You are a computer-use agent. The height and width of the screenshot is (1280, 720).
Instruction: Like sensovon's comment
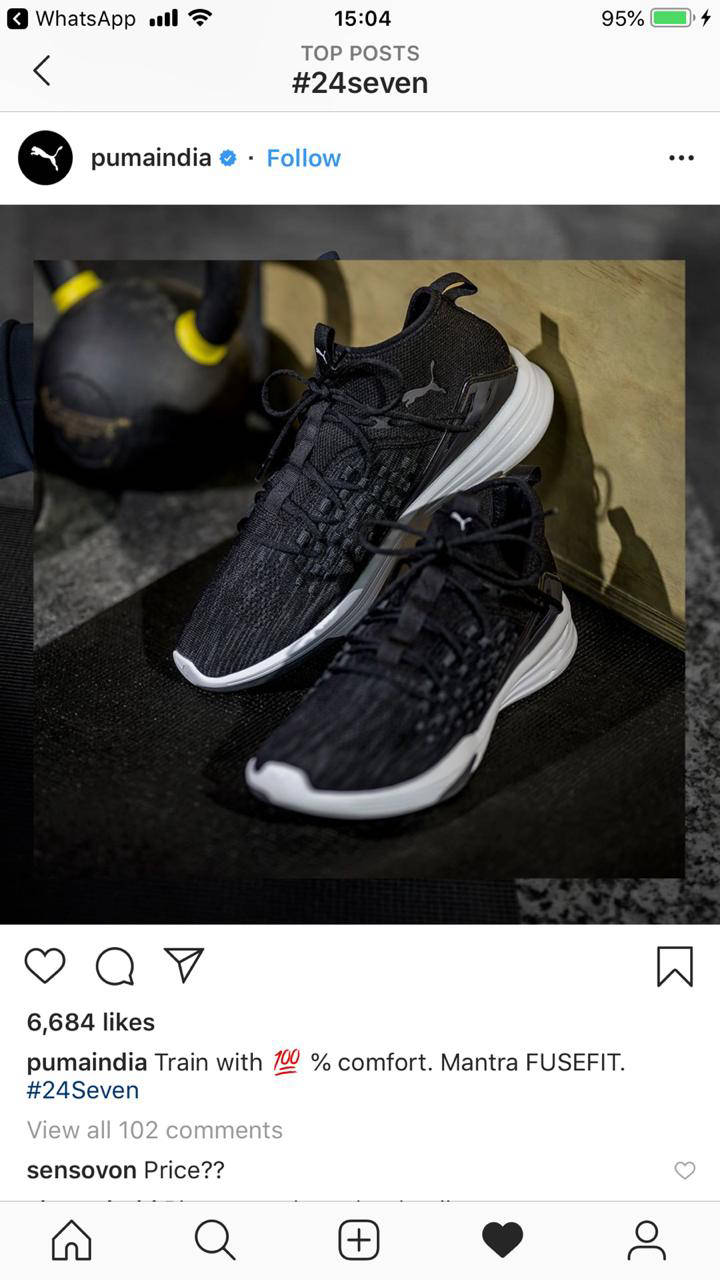684,1170
